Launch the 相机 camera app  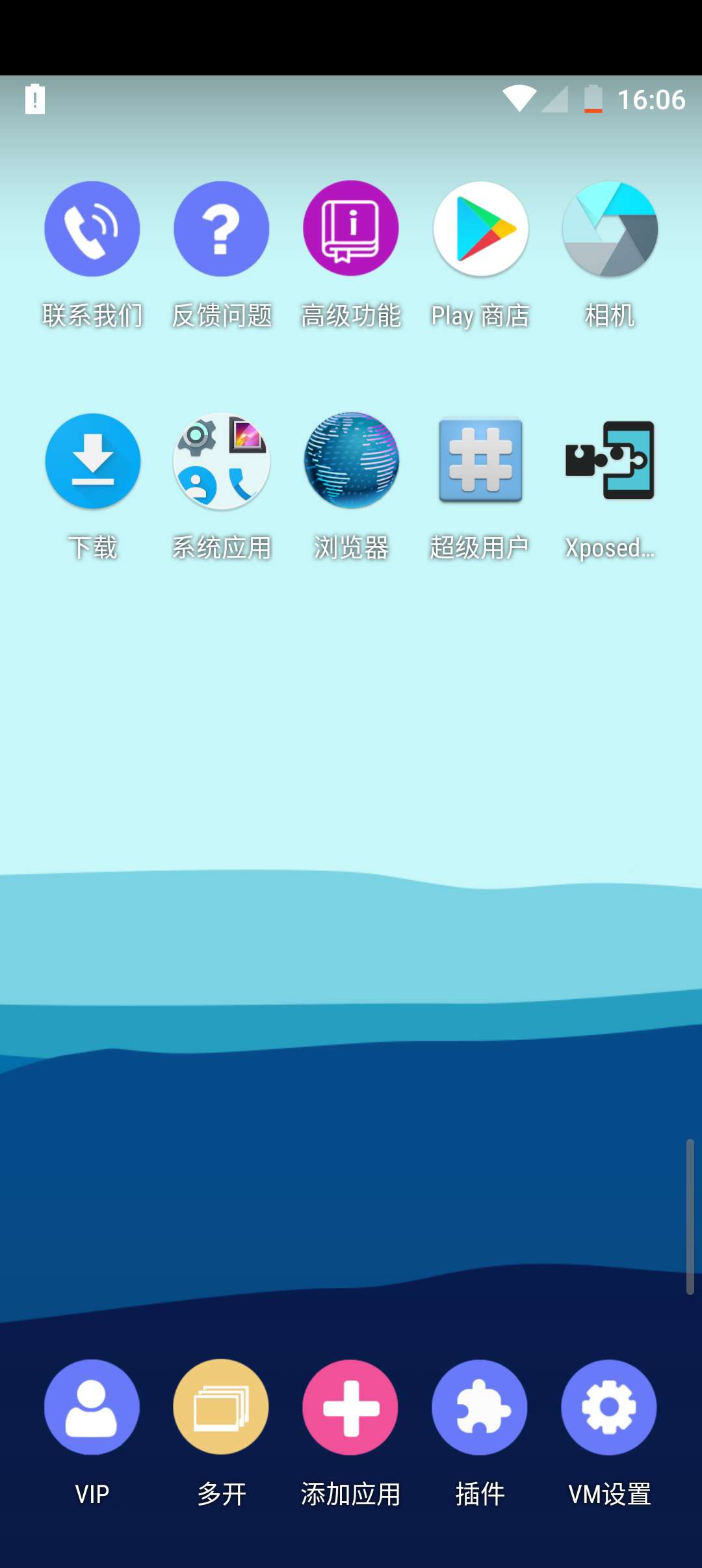(610, 229)
